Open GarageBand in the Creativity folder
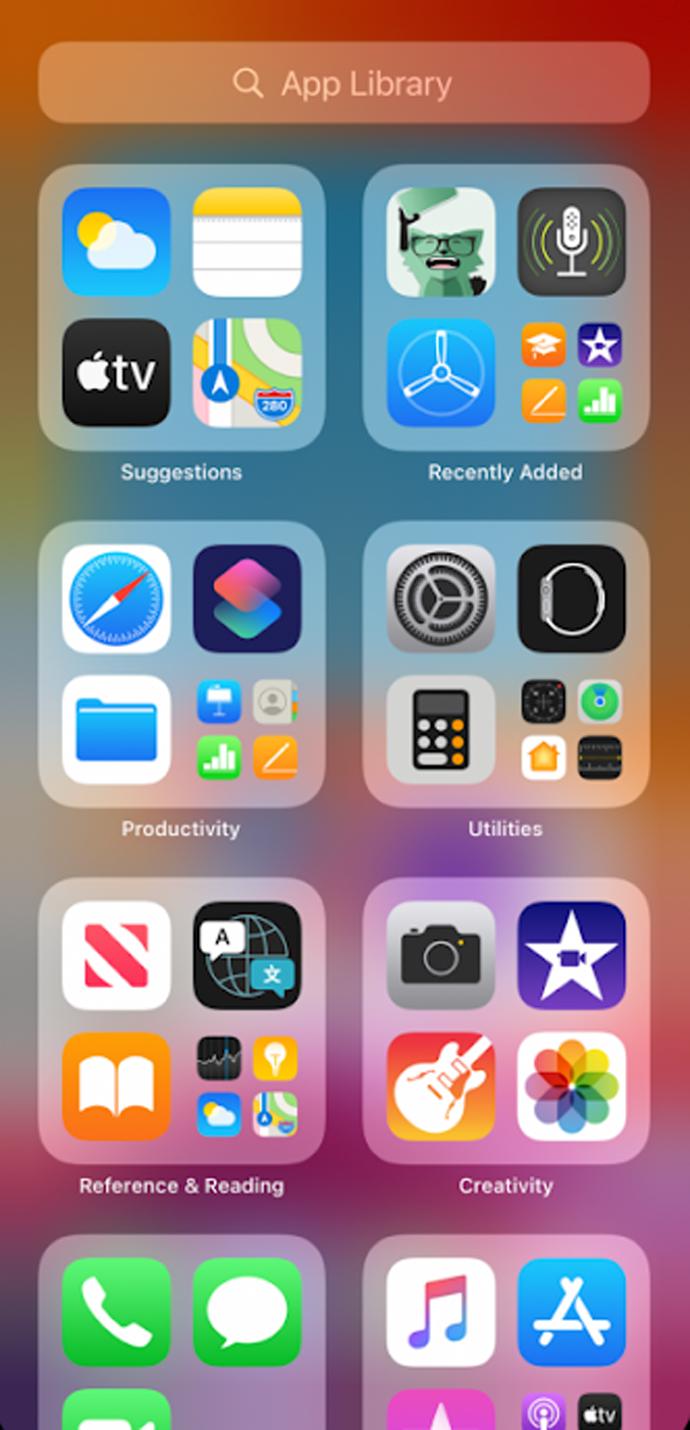 pos(441,1087)
